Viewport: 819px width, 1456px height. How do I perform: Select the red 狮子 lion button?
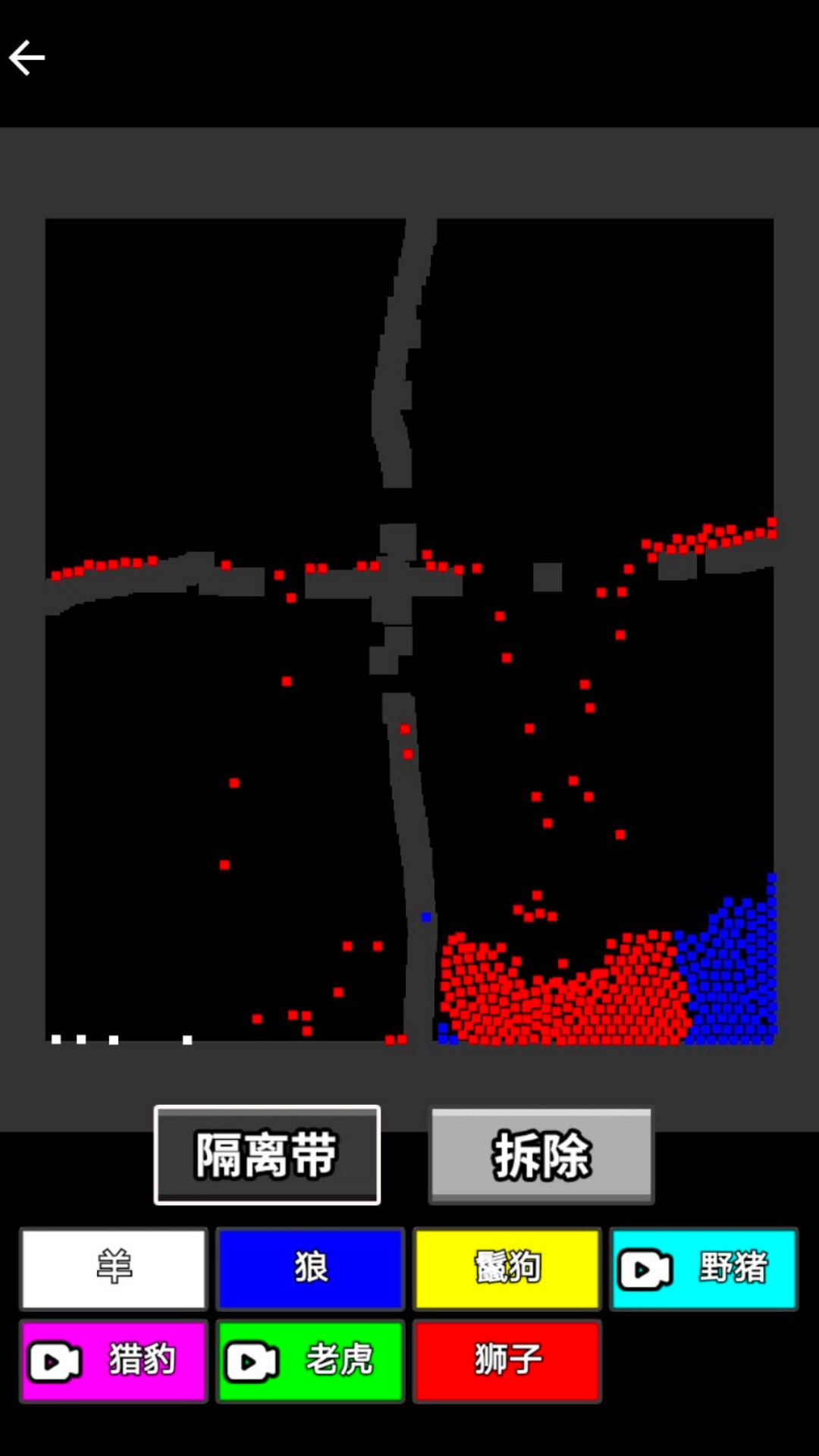pyautogui.click(x=507, y=1360)
